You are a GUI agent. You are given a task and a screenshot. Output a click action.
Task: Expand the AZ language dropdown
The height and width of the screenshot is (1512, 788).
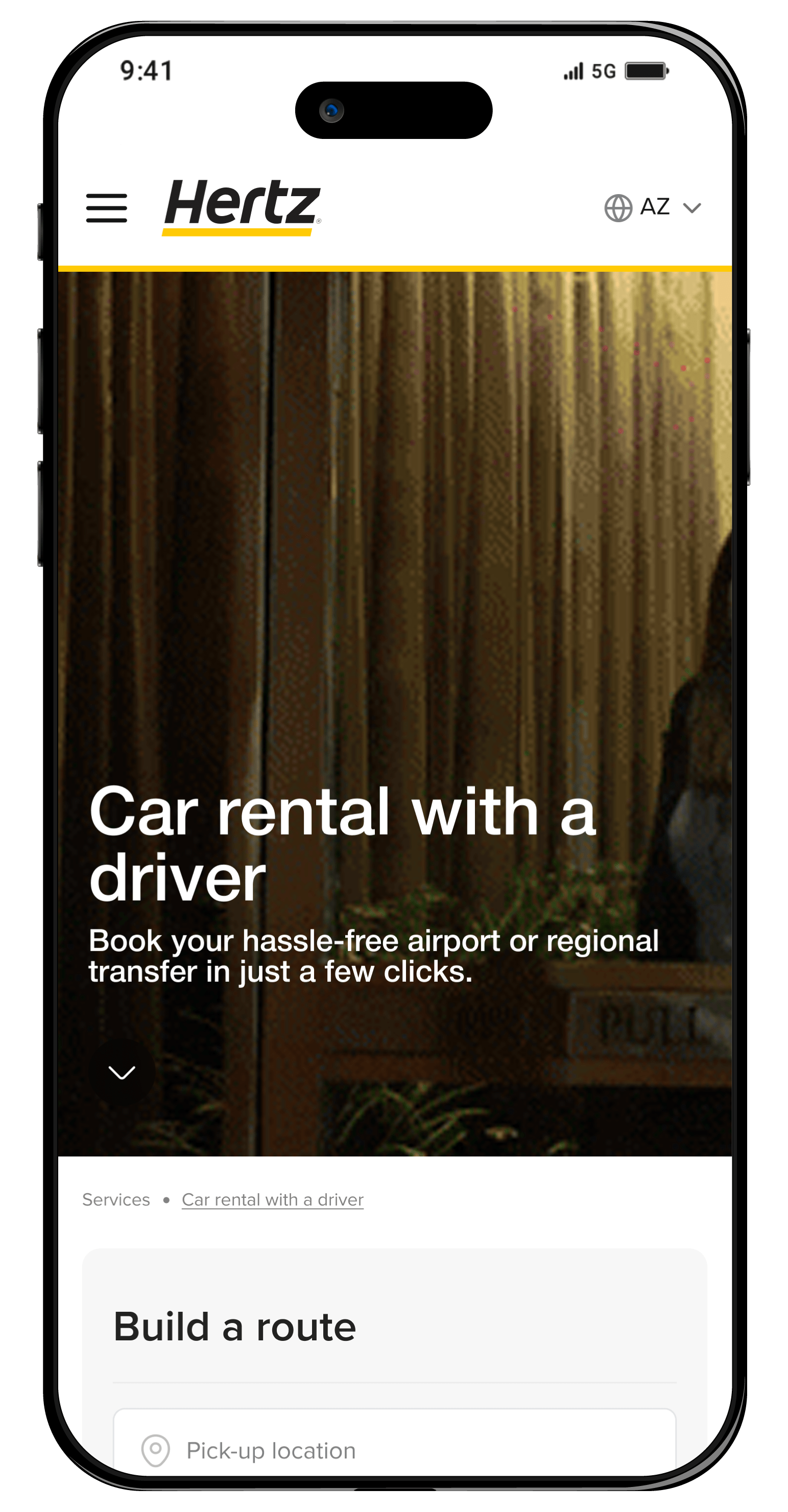[x=653, y=207]
